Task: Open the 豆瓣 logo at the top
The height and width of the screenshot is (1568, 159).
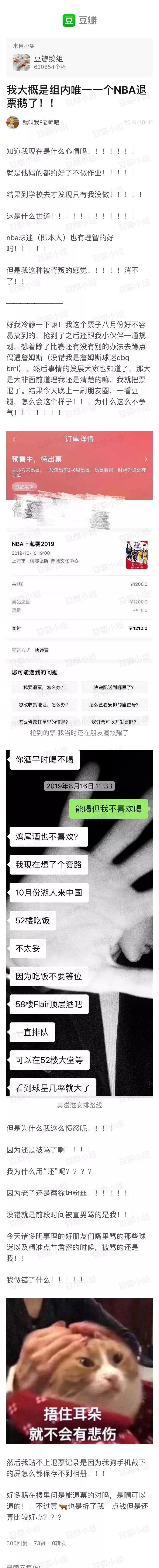Action: (x=79, y=20)
